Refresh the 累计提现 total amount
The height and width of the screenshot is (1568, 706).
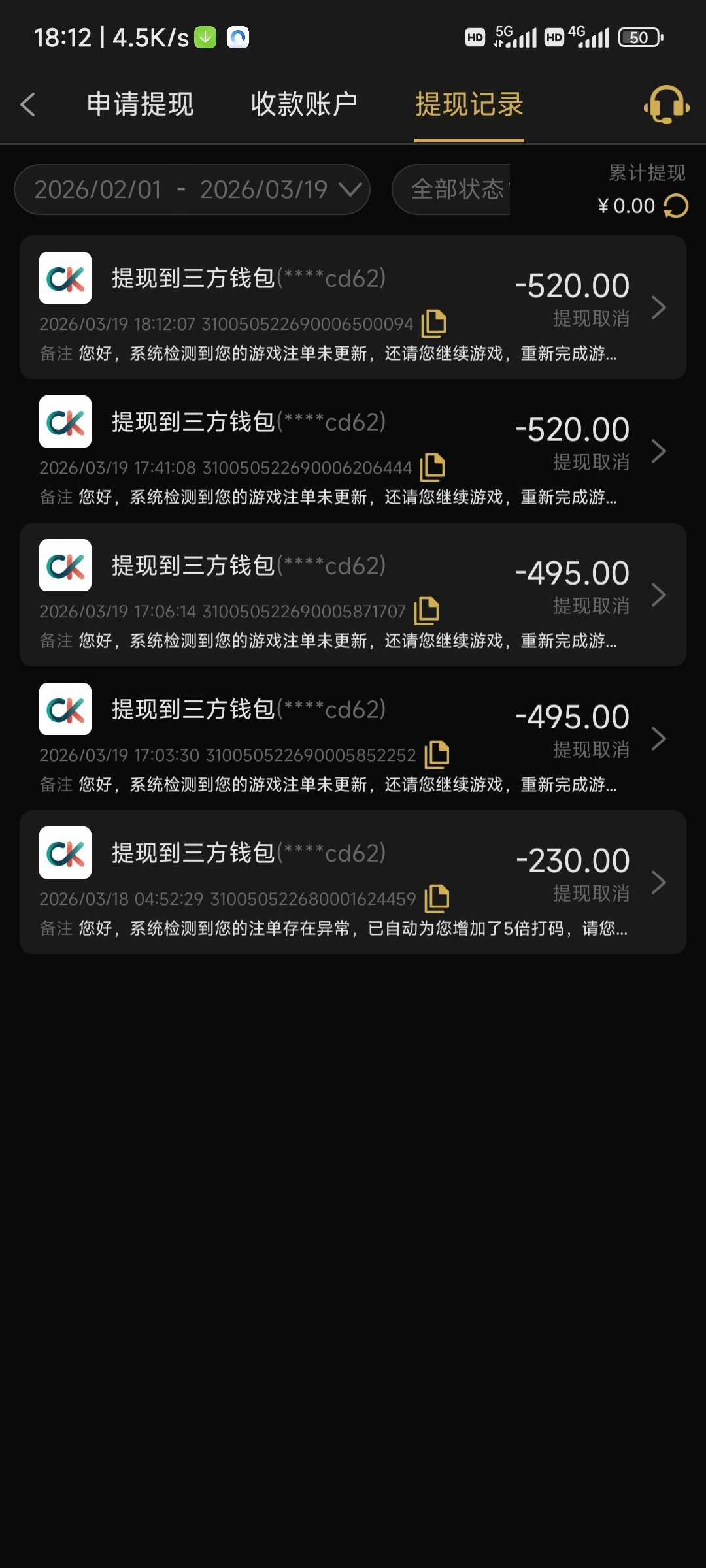(676, 206)
